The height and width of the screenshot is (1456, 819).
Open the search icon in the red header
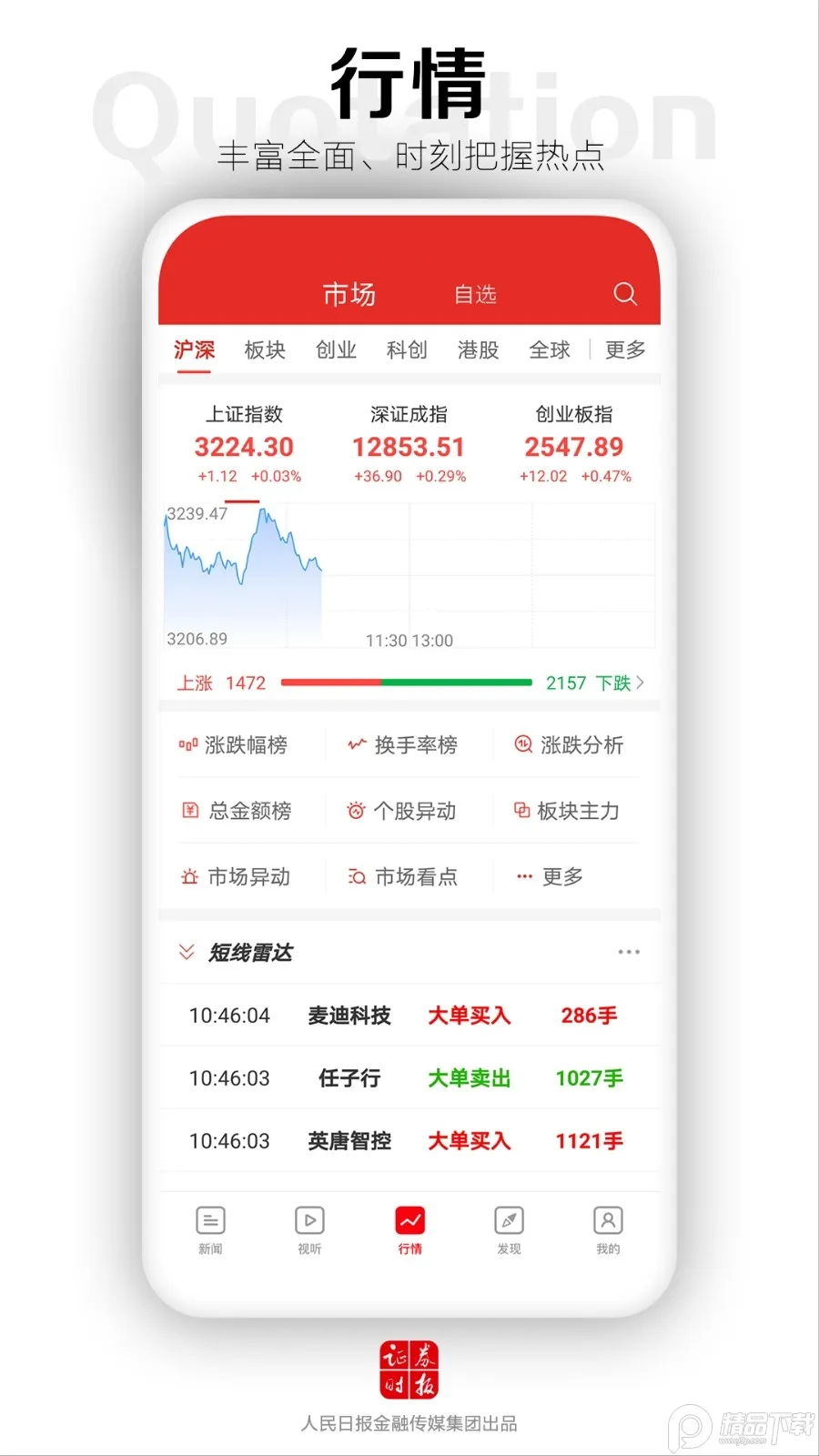(624, 293)
